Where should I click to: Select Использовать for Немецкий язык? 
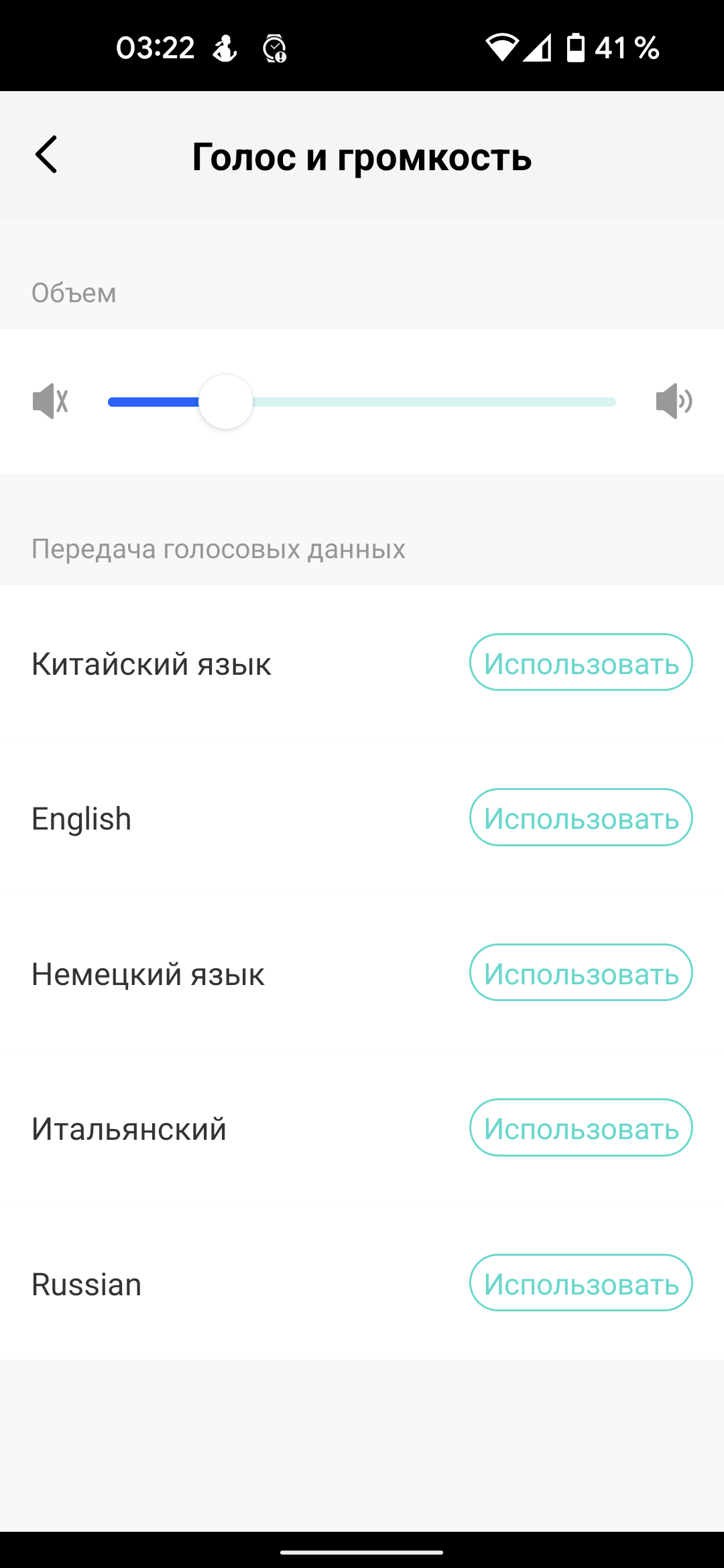pos(581,973)
